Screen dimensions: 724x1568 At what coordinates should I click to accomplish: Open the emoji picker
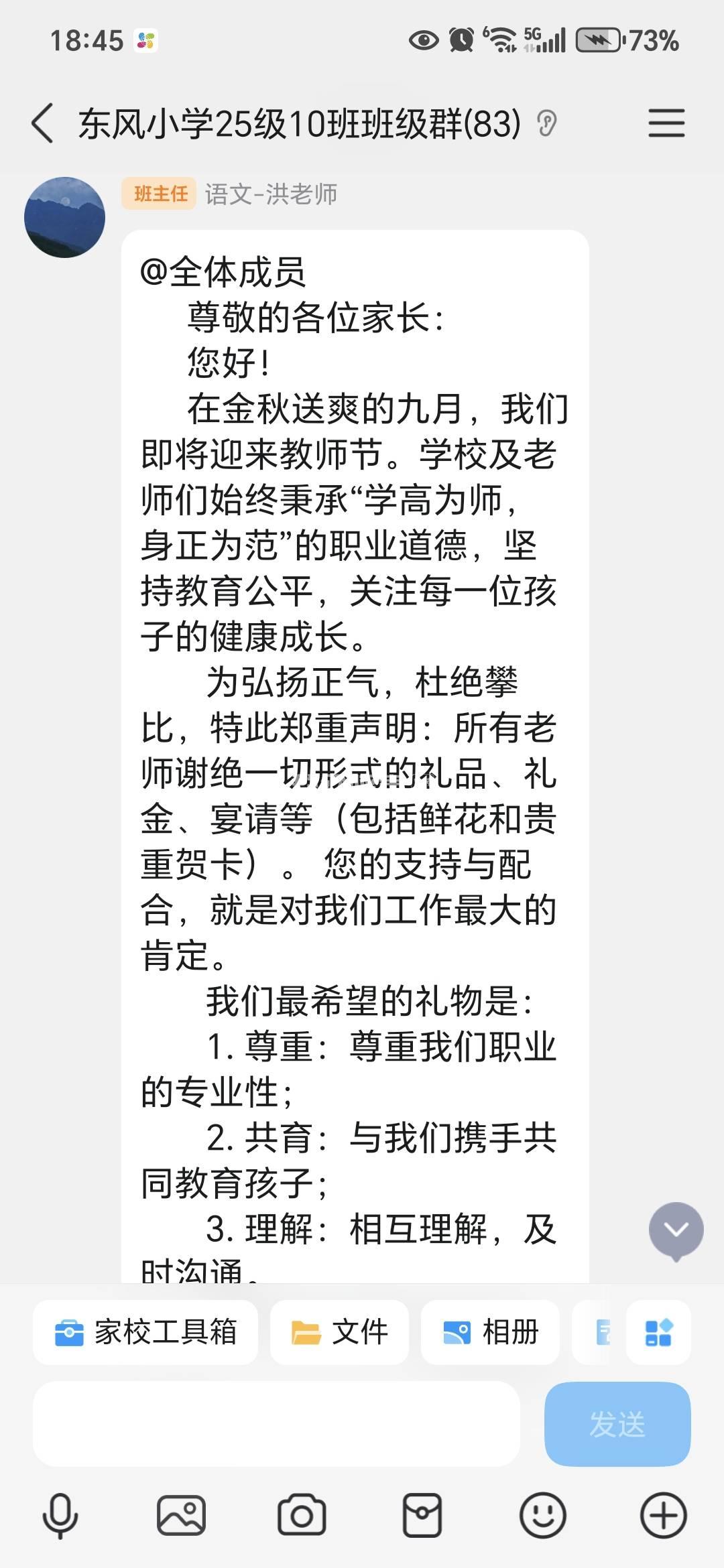(542, 1516)
